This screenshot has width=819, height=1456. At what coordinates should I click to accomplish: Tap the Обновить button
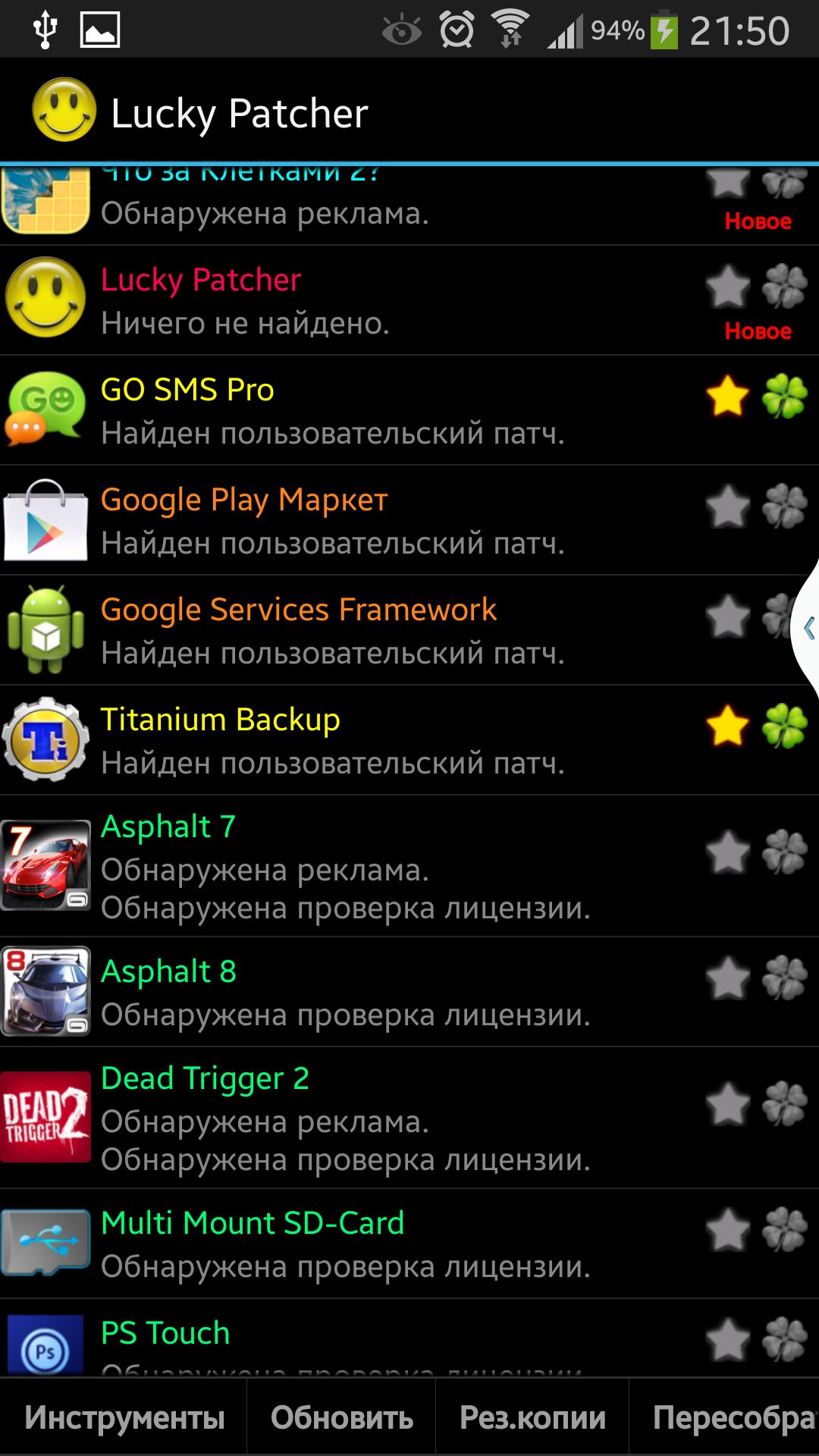[x=341, y=1417]
